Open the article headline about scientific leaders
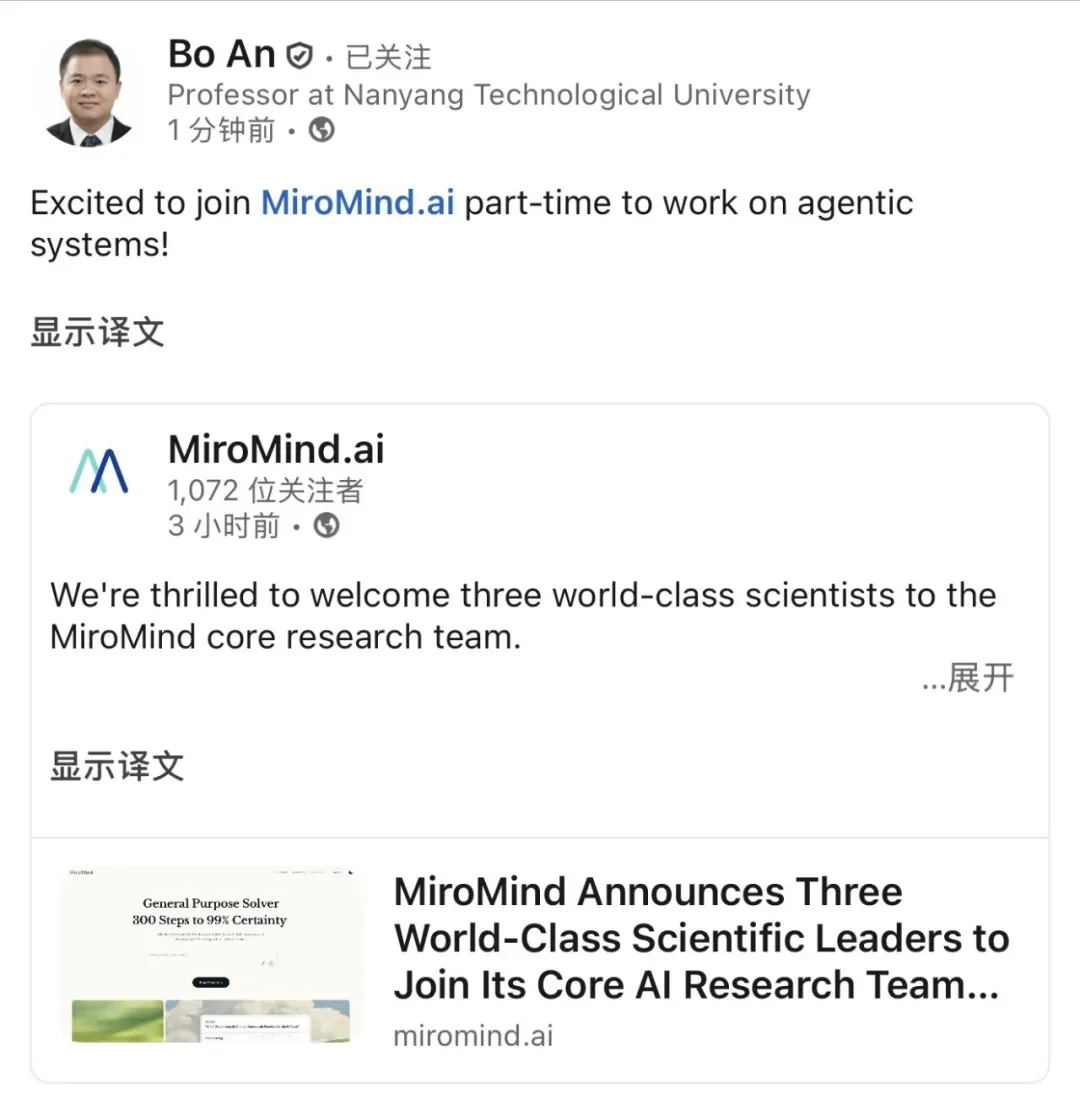The height and width of the screenshot is (1094, 1080). coord(700,938)
